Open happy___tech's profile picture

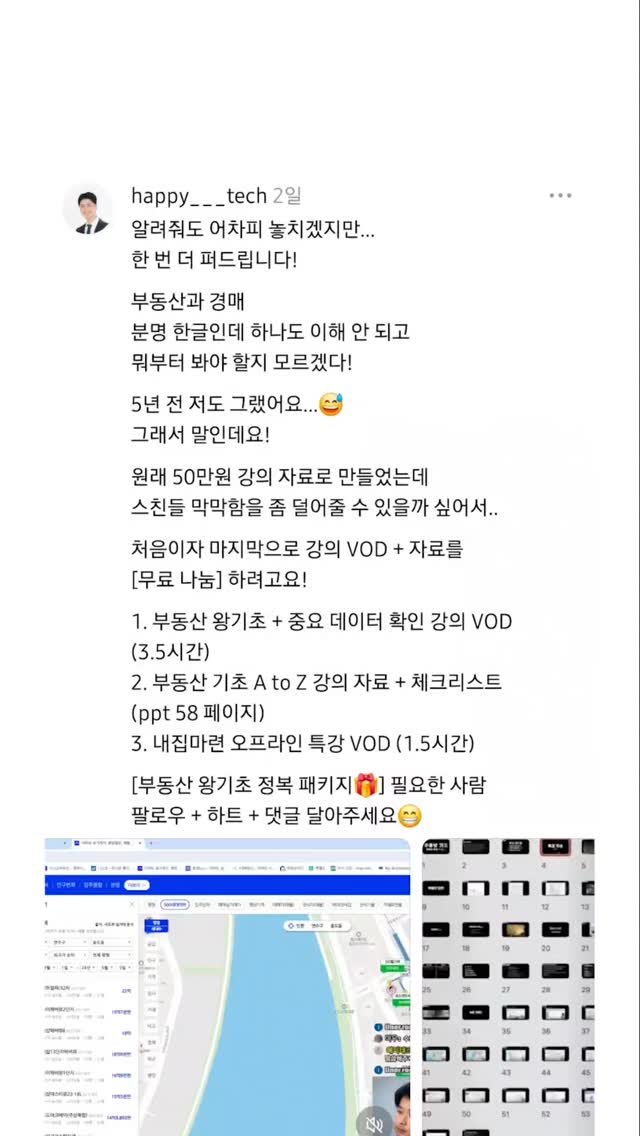[88, 209]
